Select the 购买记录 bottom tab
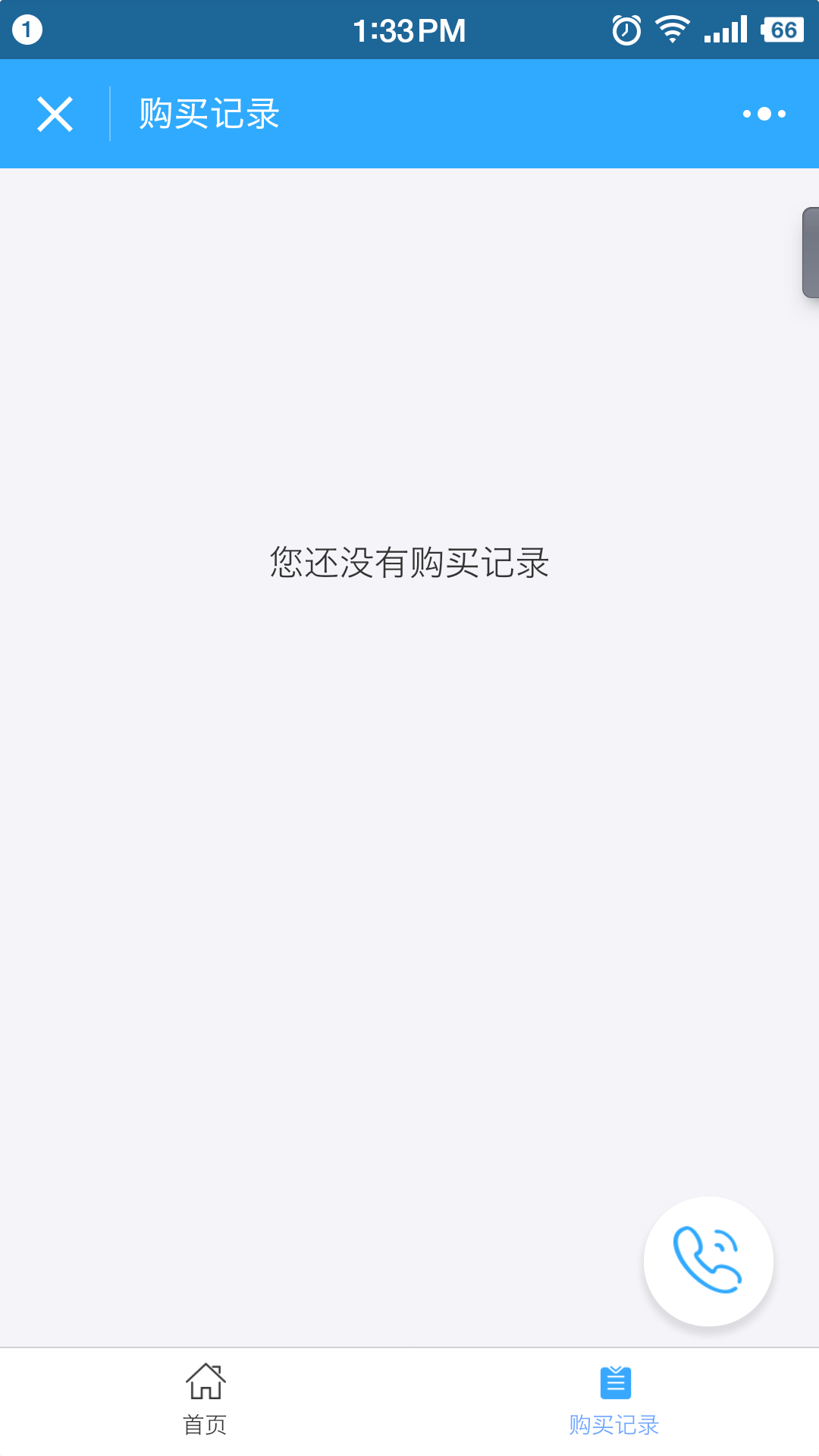 click(x=614, y=1400)
